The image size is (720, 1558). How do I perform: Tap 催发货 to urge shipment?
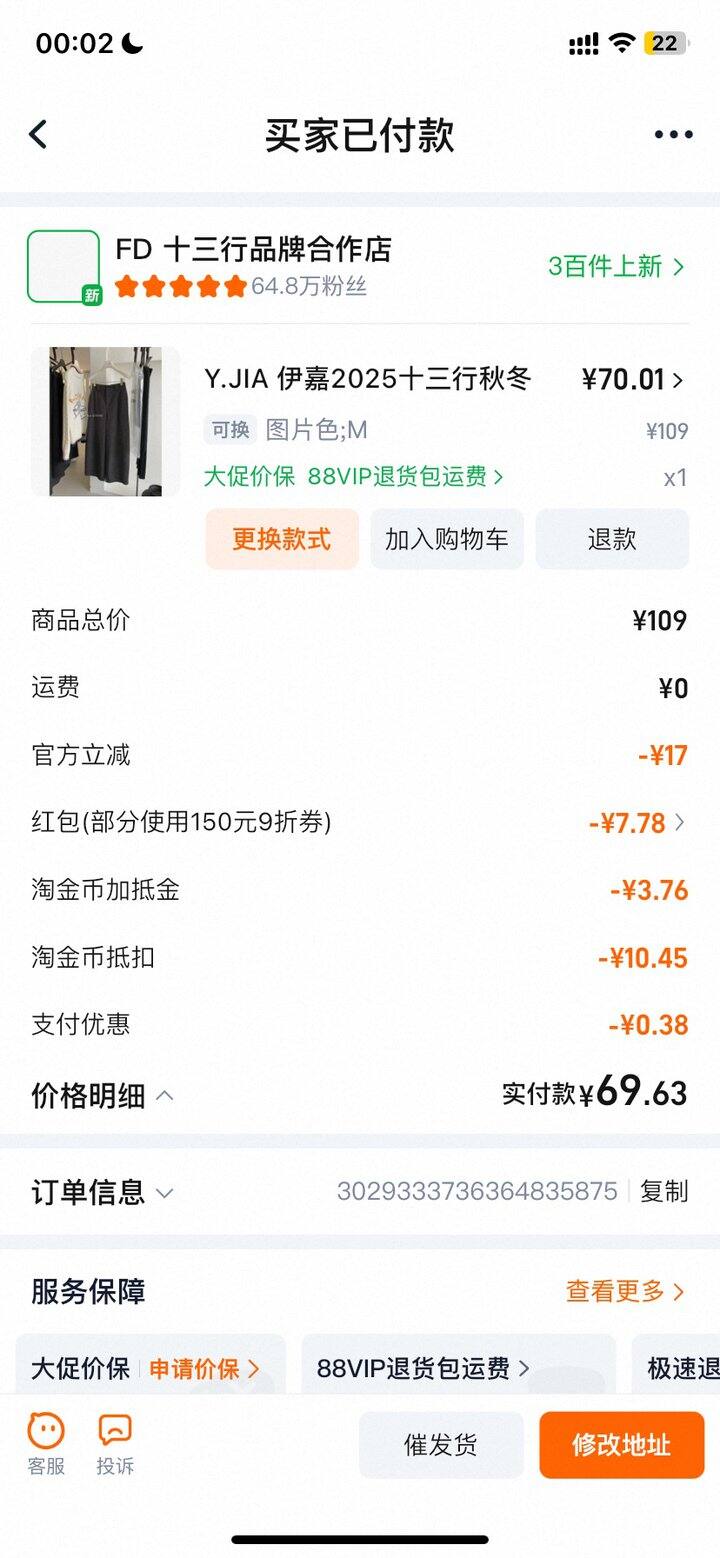(x=441, y=1445)
